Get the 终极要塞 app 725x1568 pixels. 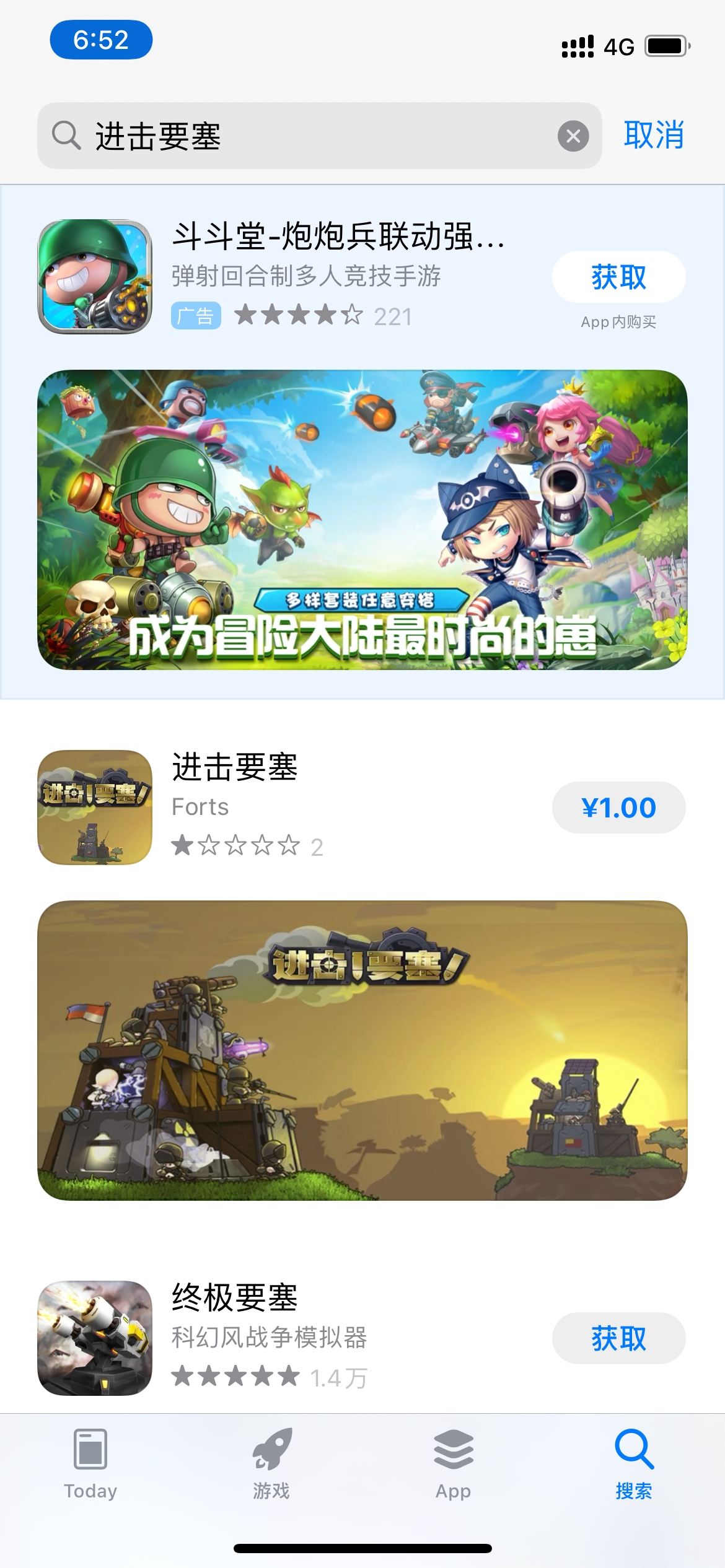point(618,1338)
